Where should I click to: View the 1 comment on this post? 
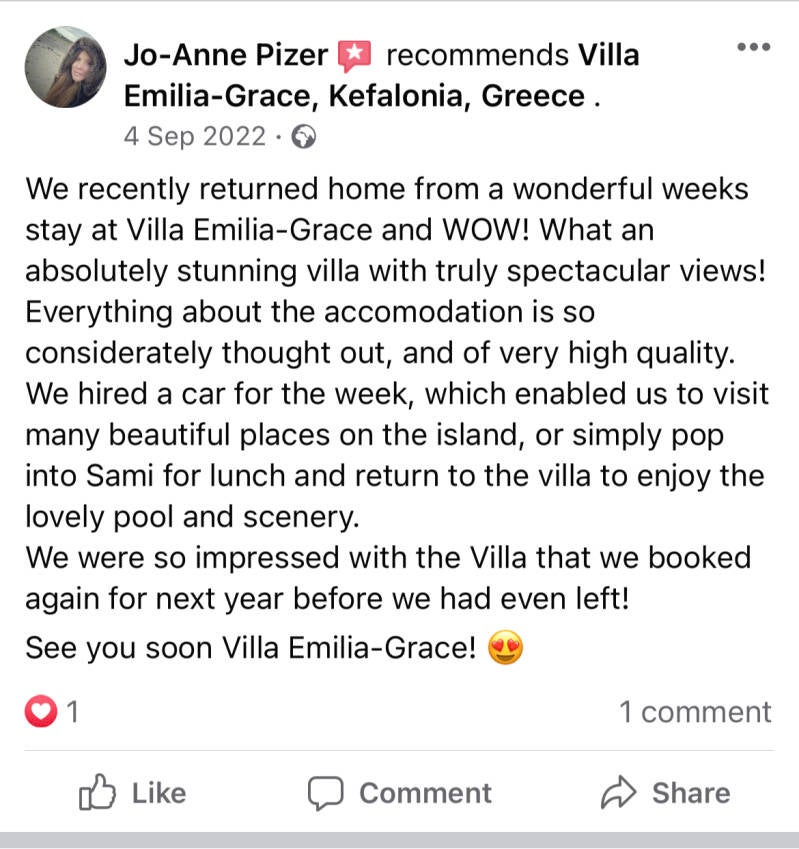[x=695, y=712]
